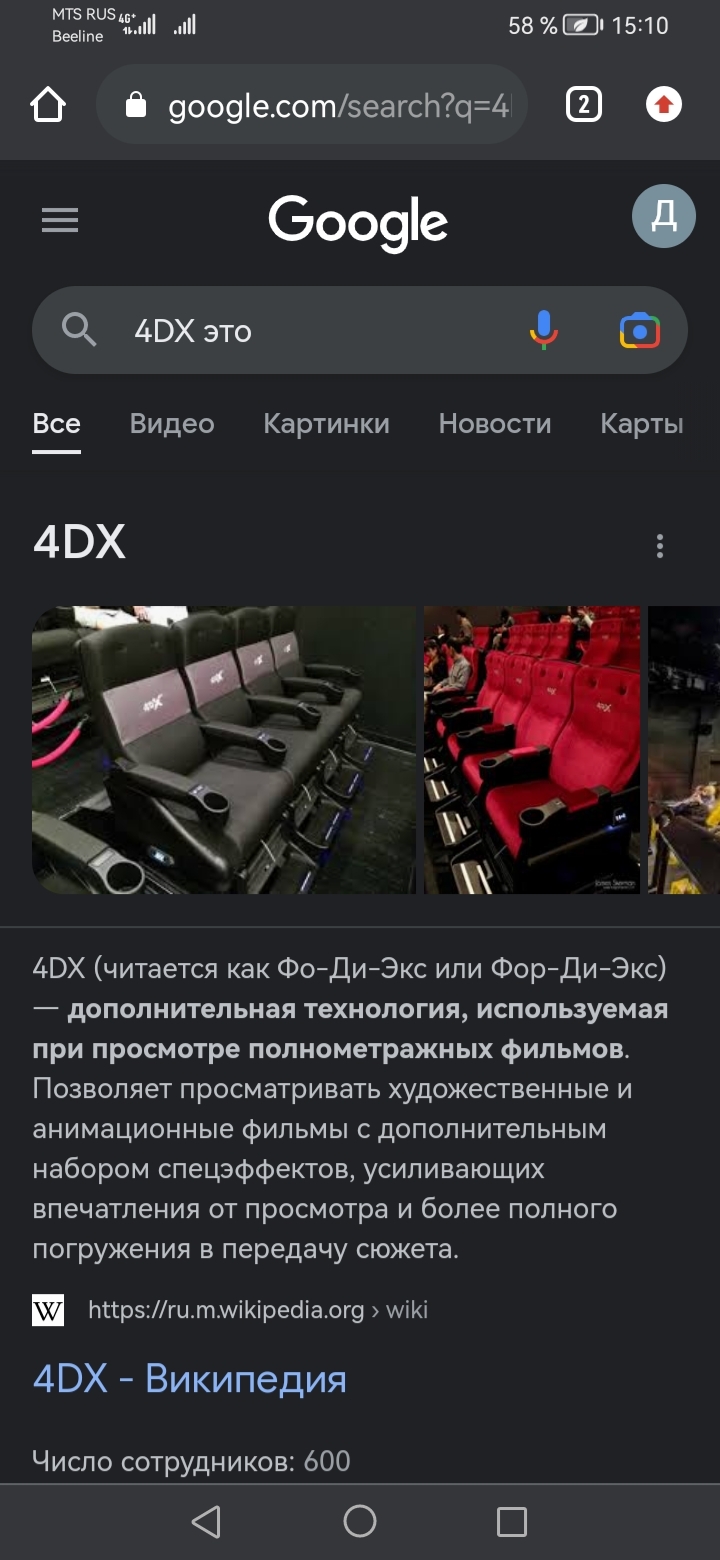Open the tab switcher showing 2 tabs
The width and height of the screenshot is (720, 1560).
coord(584,105)
